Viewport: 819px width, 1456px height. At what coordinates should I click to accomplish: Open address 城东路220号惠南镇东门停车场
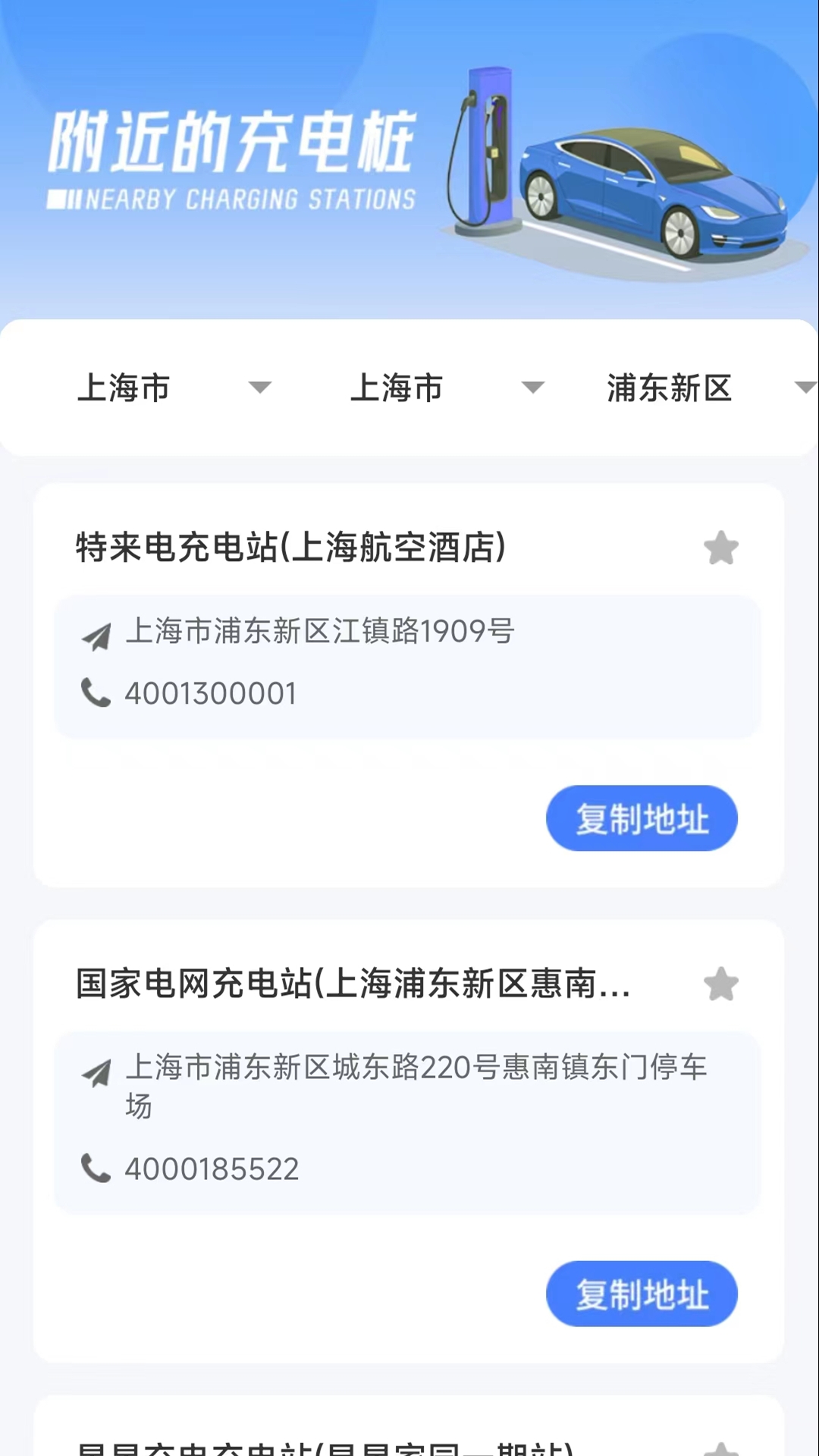[416, 1086]
